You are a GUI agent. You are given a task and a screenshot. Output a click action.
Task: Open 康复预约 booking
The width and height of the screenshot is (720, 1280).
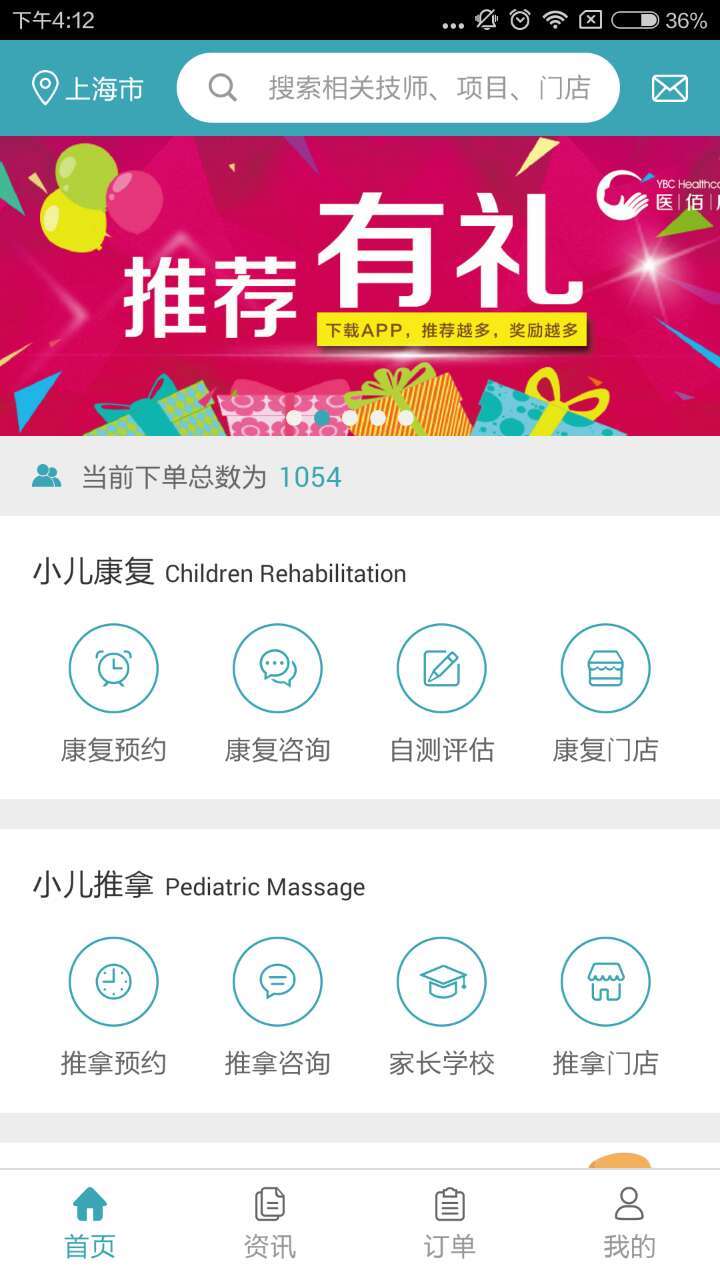(x=113, y=692)
